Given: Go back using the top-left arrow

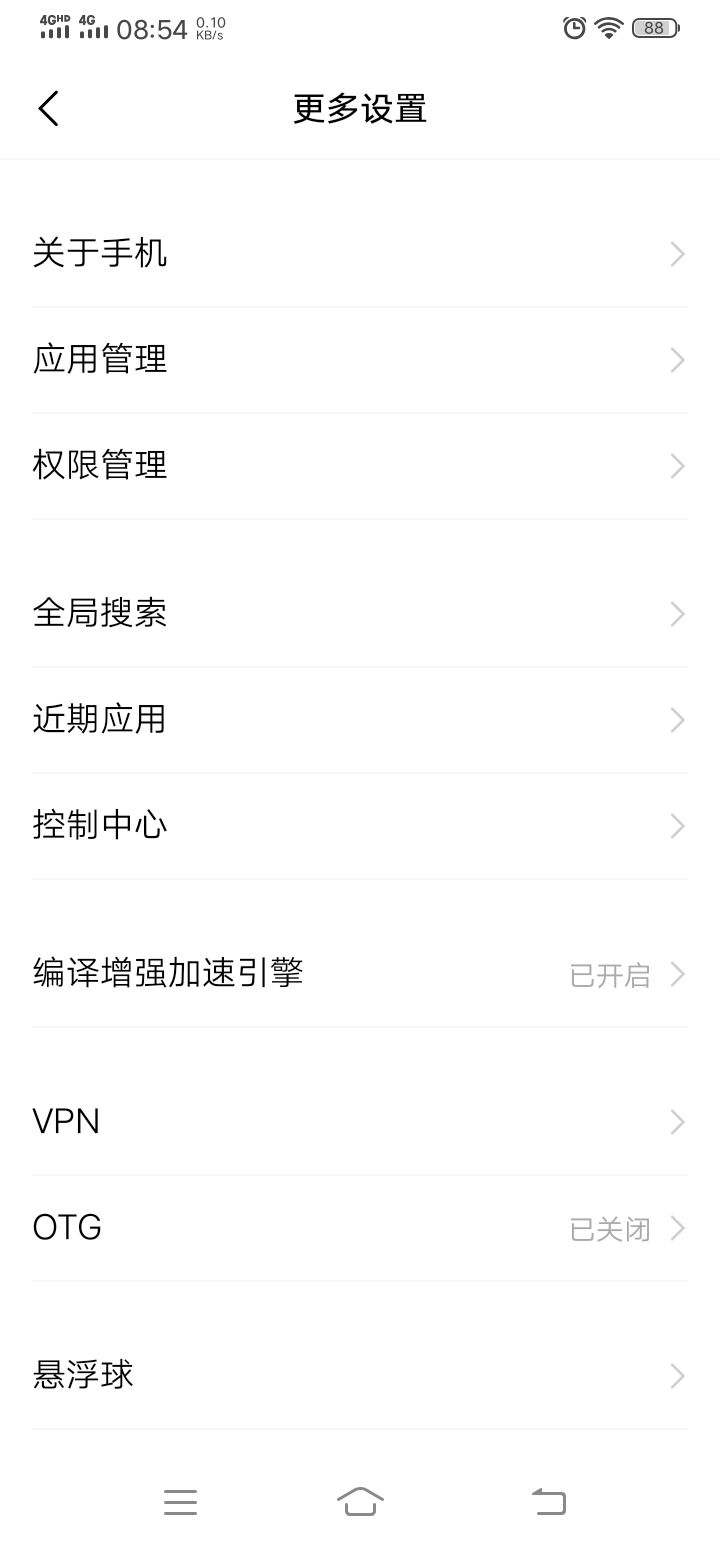Looking at the screenshot, I should [x=48, y=108].
